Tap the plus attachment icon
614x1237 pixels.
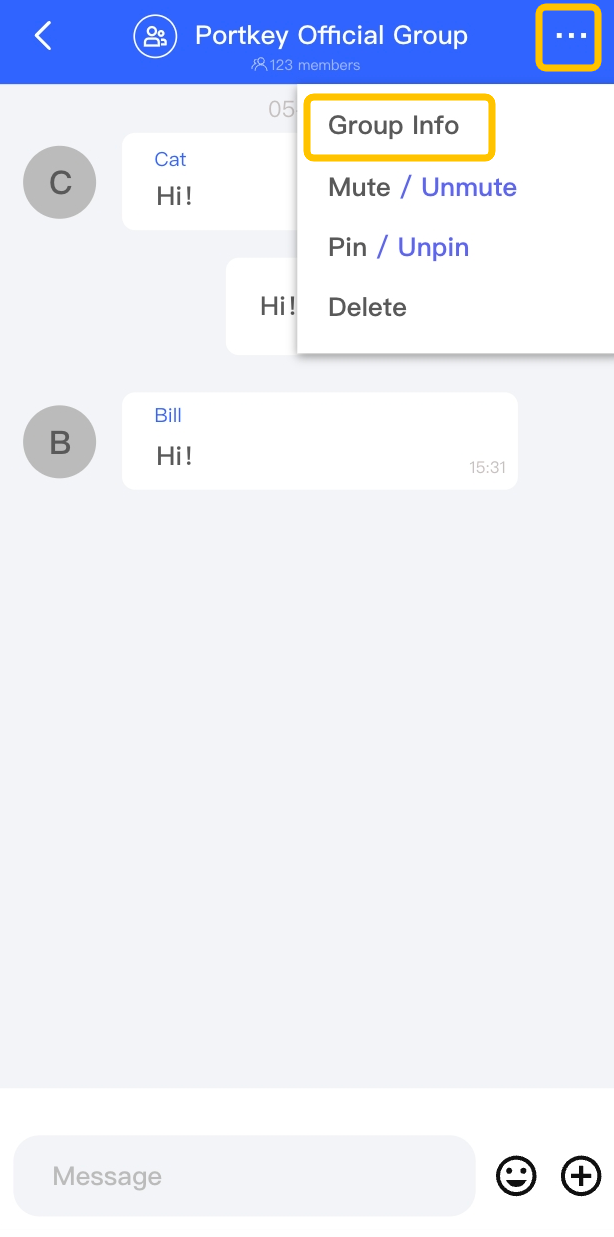(x=581, y=1176)
